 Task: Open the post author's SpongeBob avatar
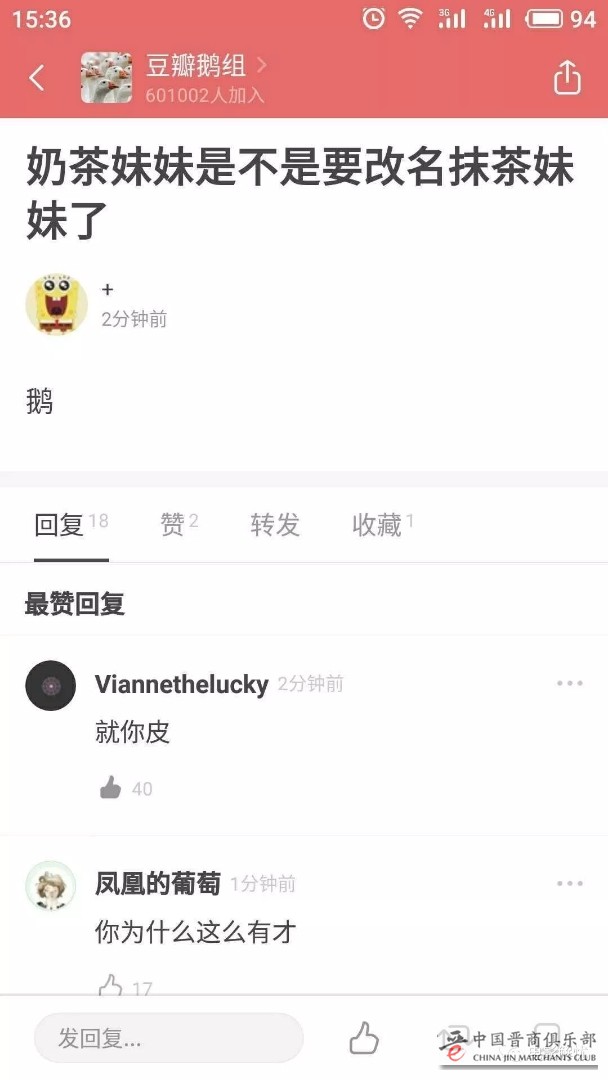[56, 304]
